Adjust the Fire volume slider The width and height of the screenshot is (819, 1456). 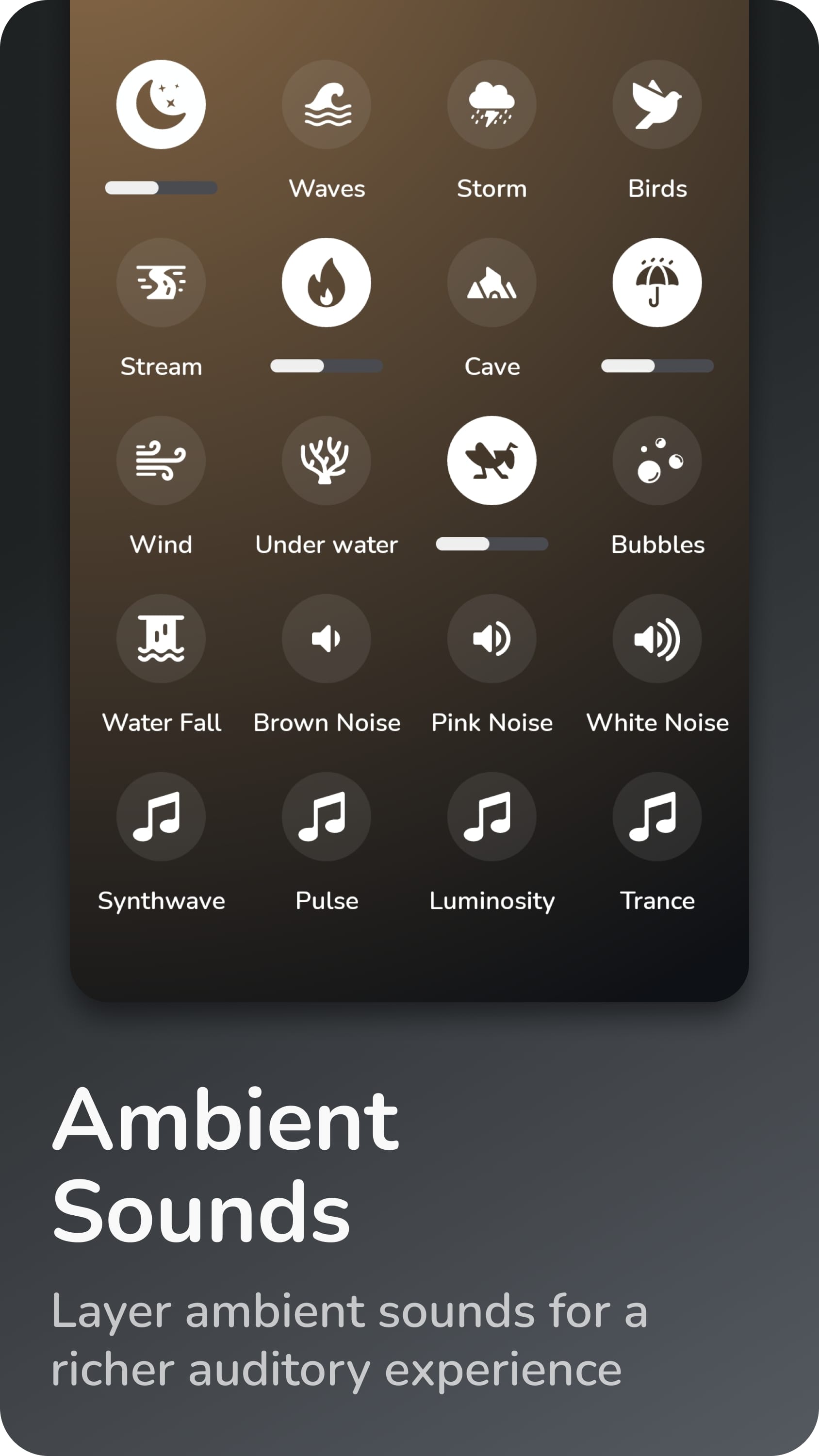[x=327, y=366]
